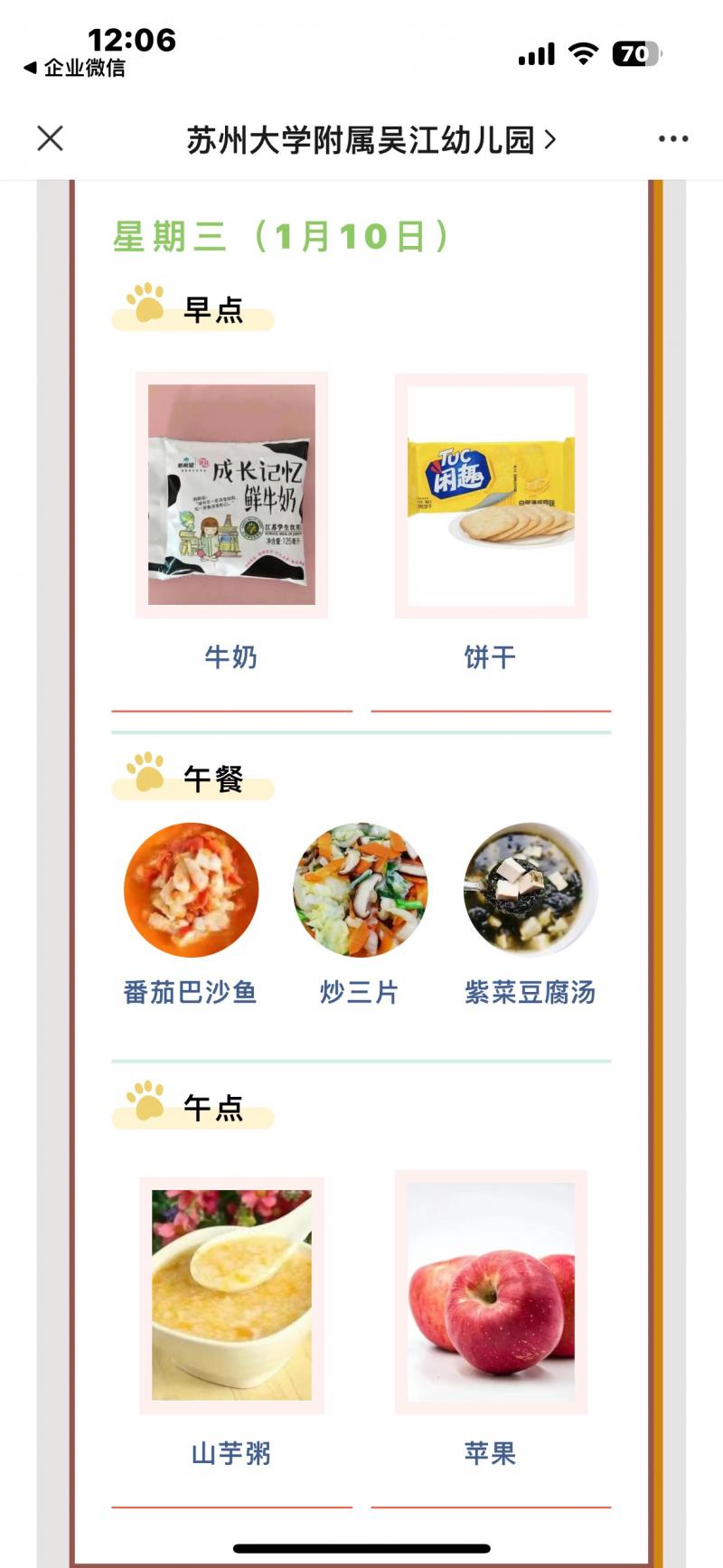Return to 企业微信 app
Screen dimensions: 723x1568
tap(74, 68)
